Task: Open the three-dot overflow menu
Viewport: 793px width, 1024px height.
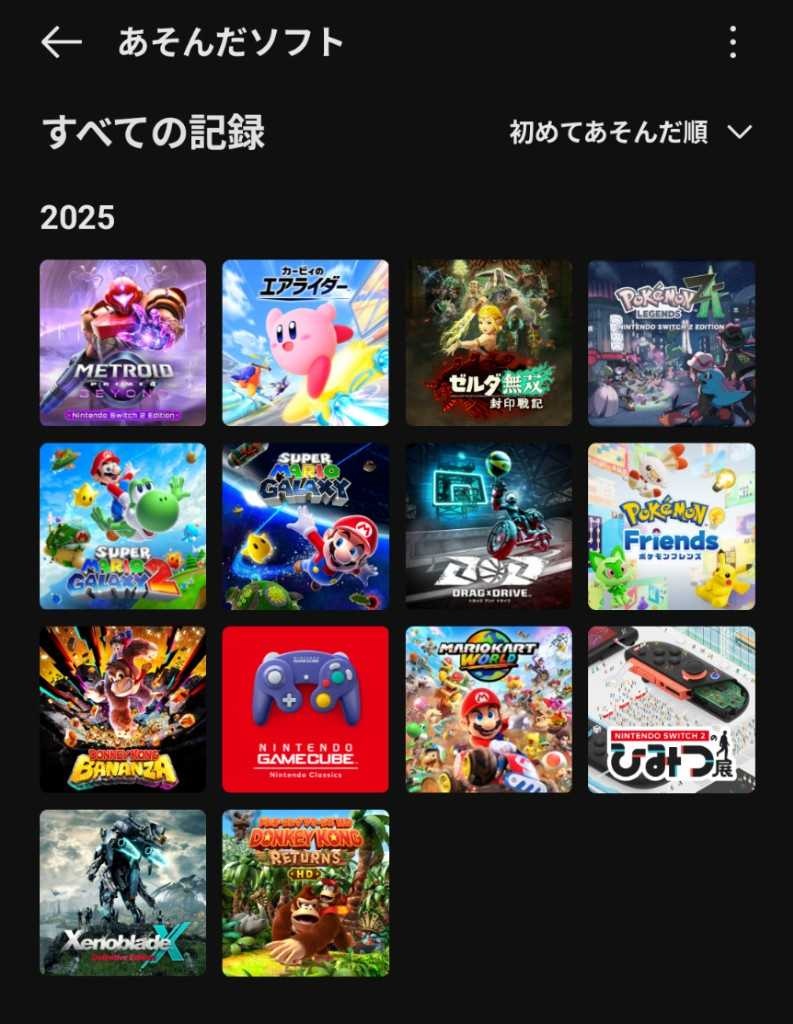Action: pyautogui.click(x=733, y=42)
